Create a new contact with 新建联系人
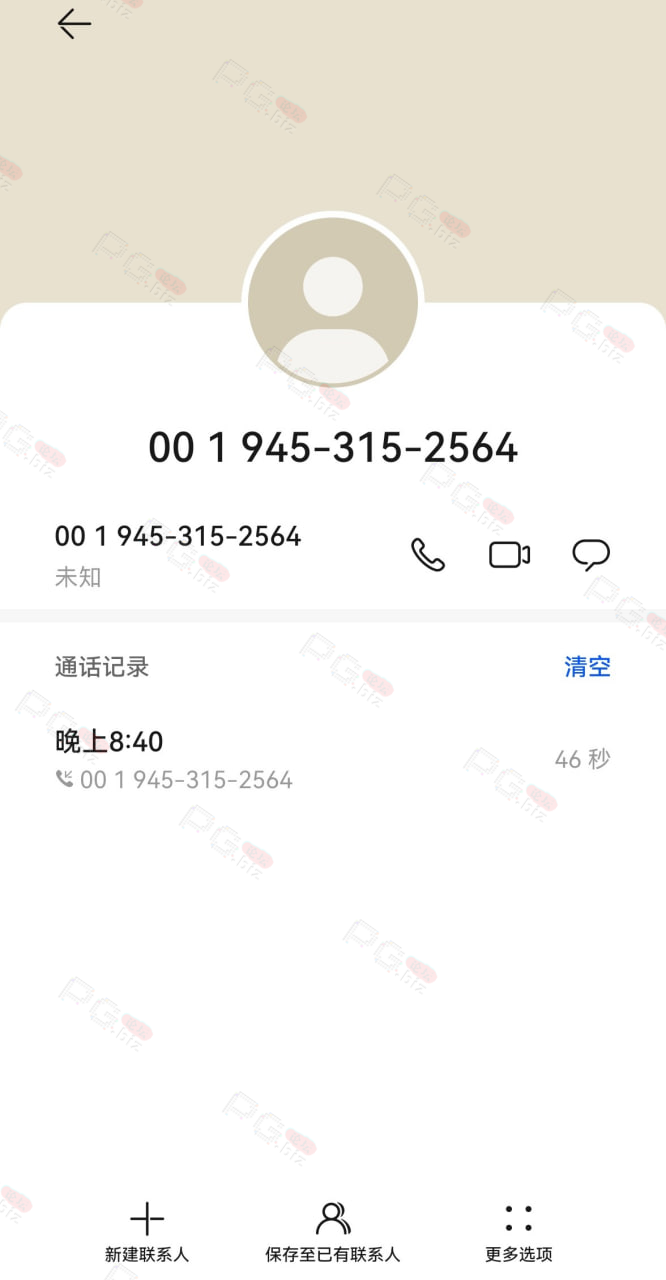Screen dimensions: 666x1280 pos(147,1233)
